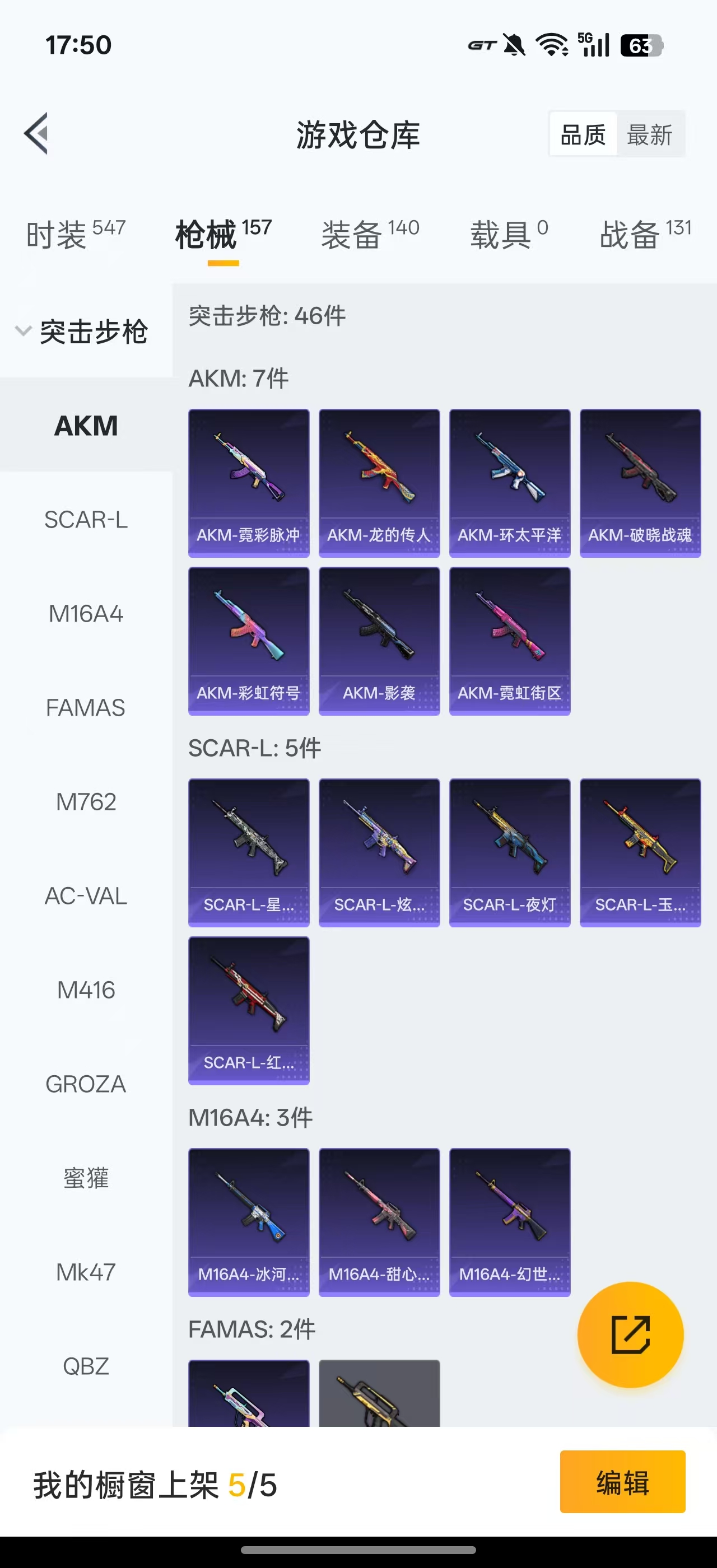Open the 装备 tab

coord(370,234)
